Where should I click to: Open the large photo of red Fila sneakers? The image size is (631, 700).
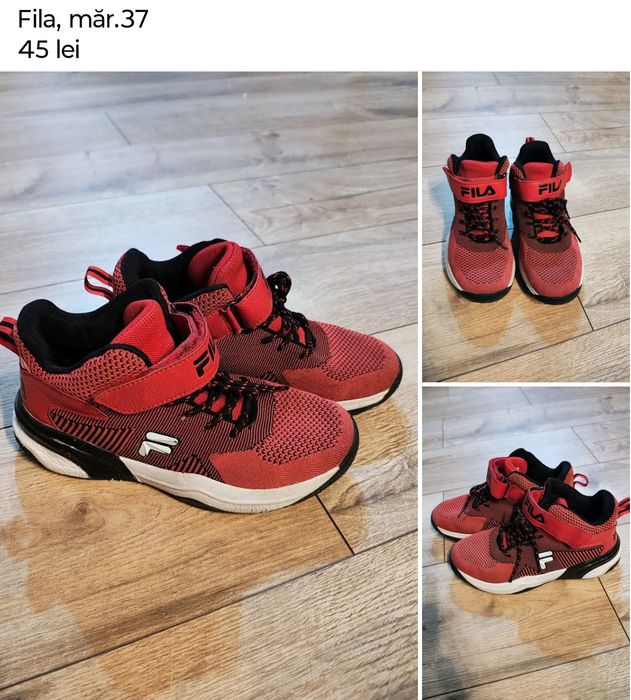[x=208, y=385]
